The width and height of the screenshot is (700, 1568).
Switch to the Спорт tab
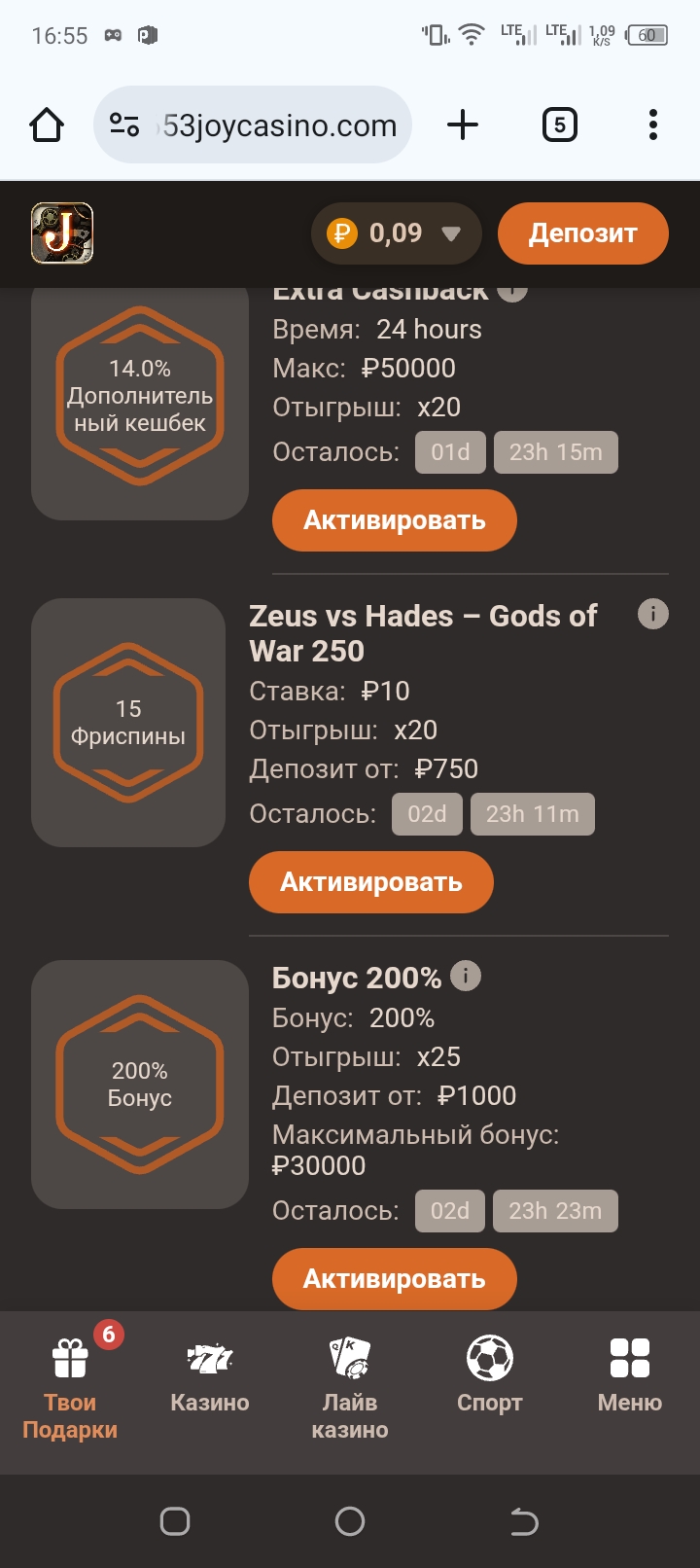coord(490,1376)
